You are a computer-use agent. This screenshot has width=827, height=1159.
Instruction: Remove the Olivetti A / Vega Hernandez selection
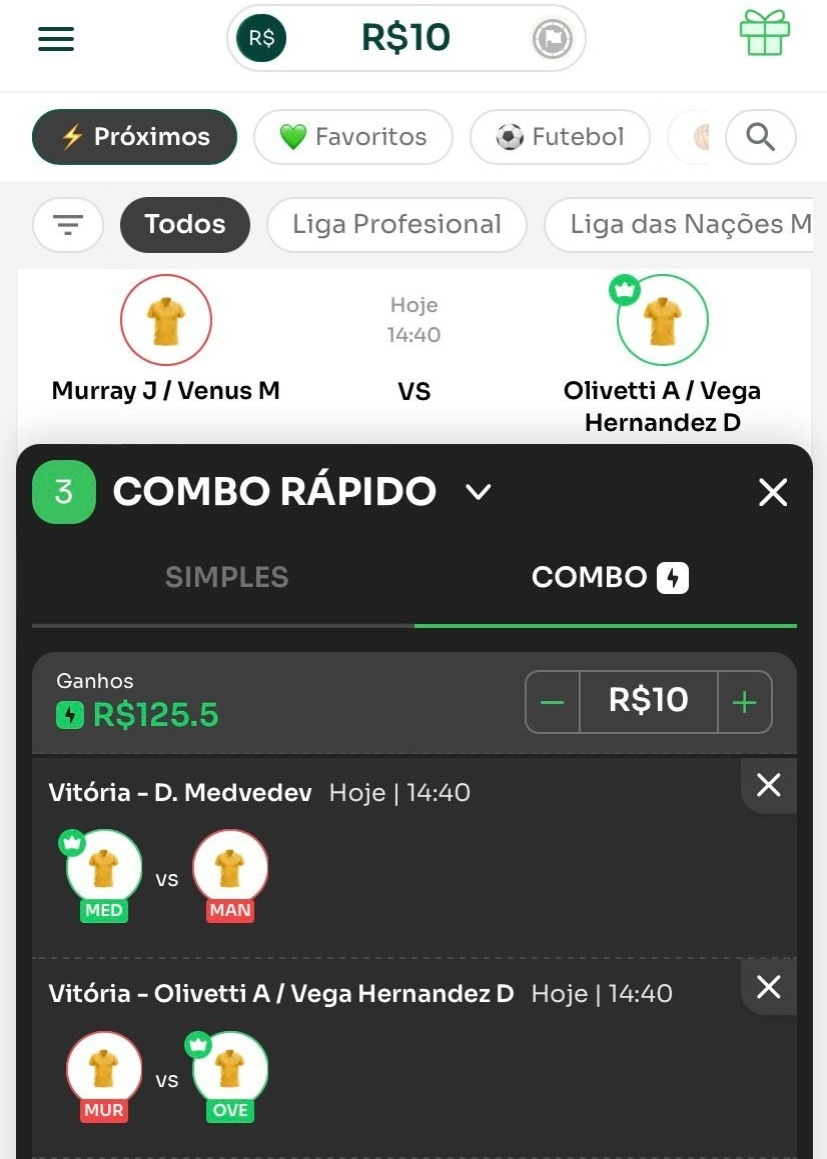click(x=768, y=987)
